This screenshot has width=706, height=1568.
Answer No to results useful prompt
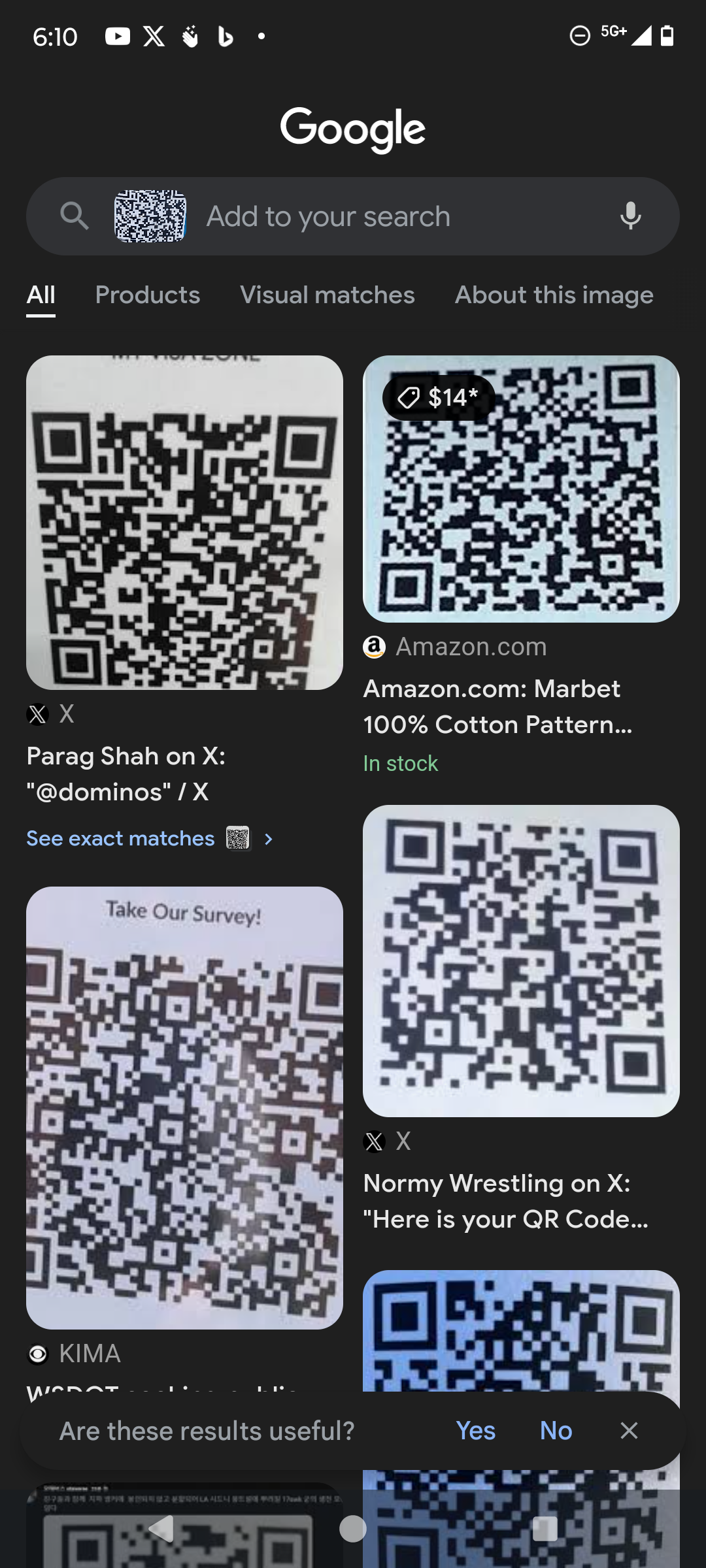coord(556,1431)
